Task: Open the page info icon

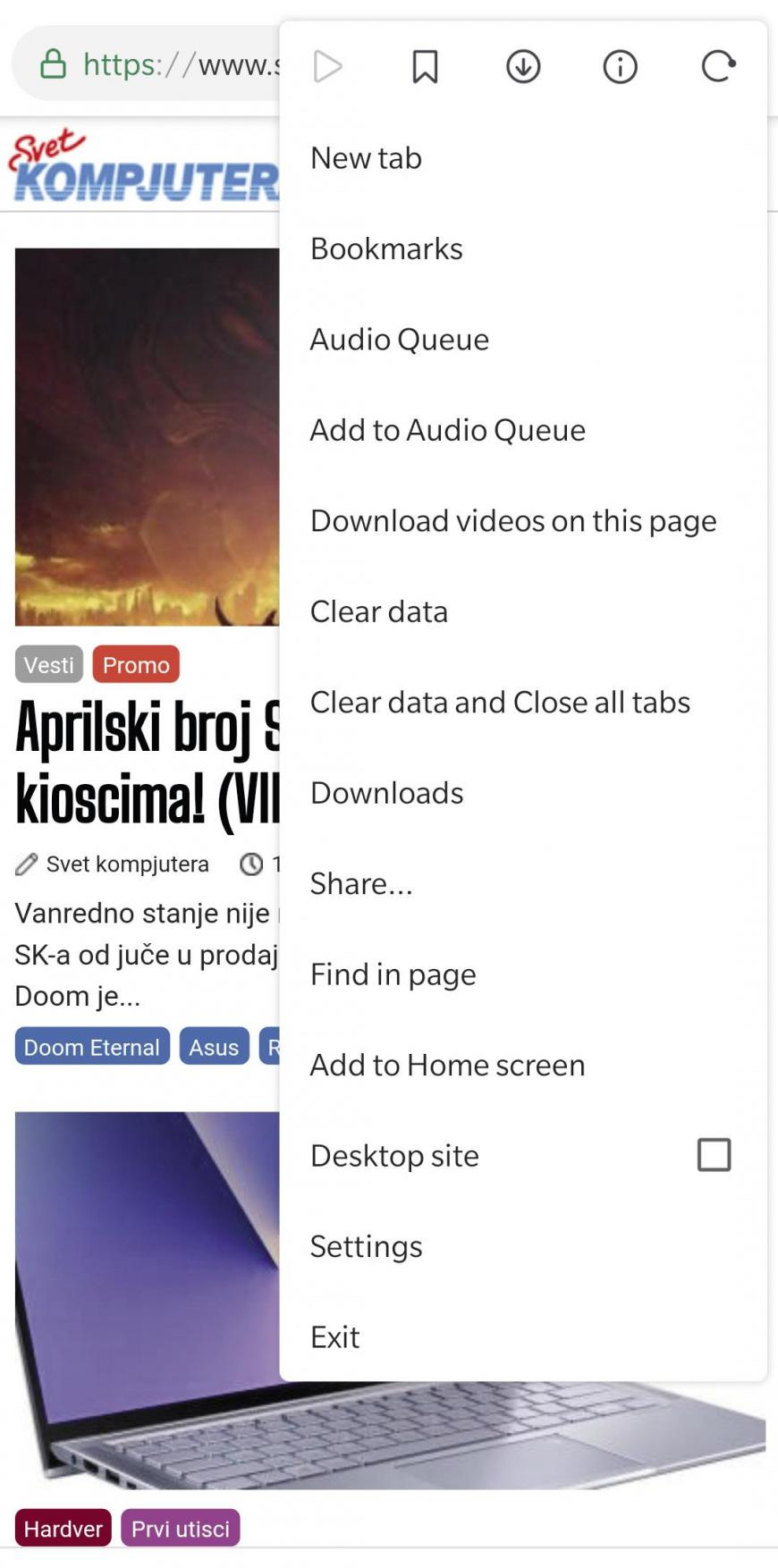Action: click(x=620, y=66)
